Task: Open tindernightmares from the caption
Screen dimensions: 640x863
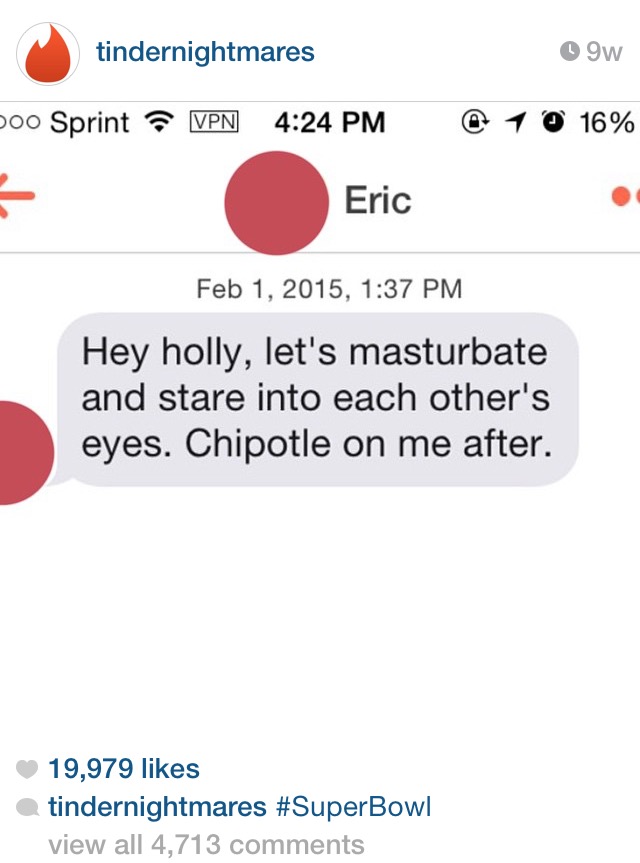Action: (x=157, y=807)
